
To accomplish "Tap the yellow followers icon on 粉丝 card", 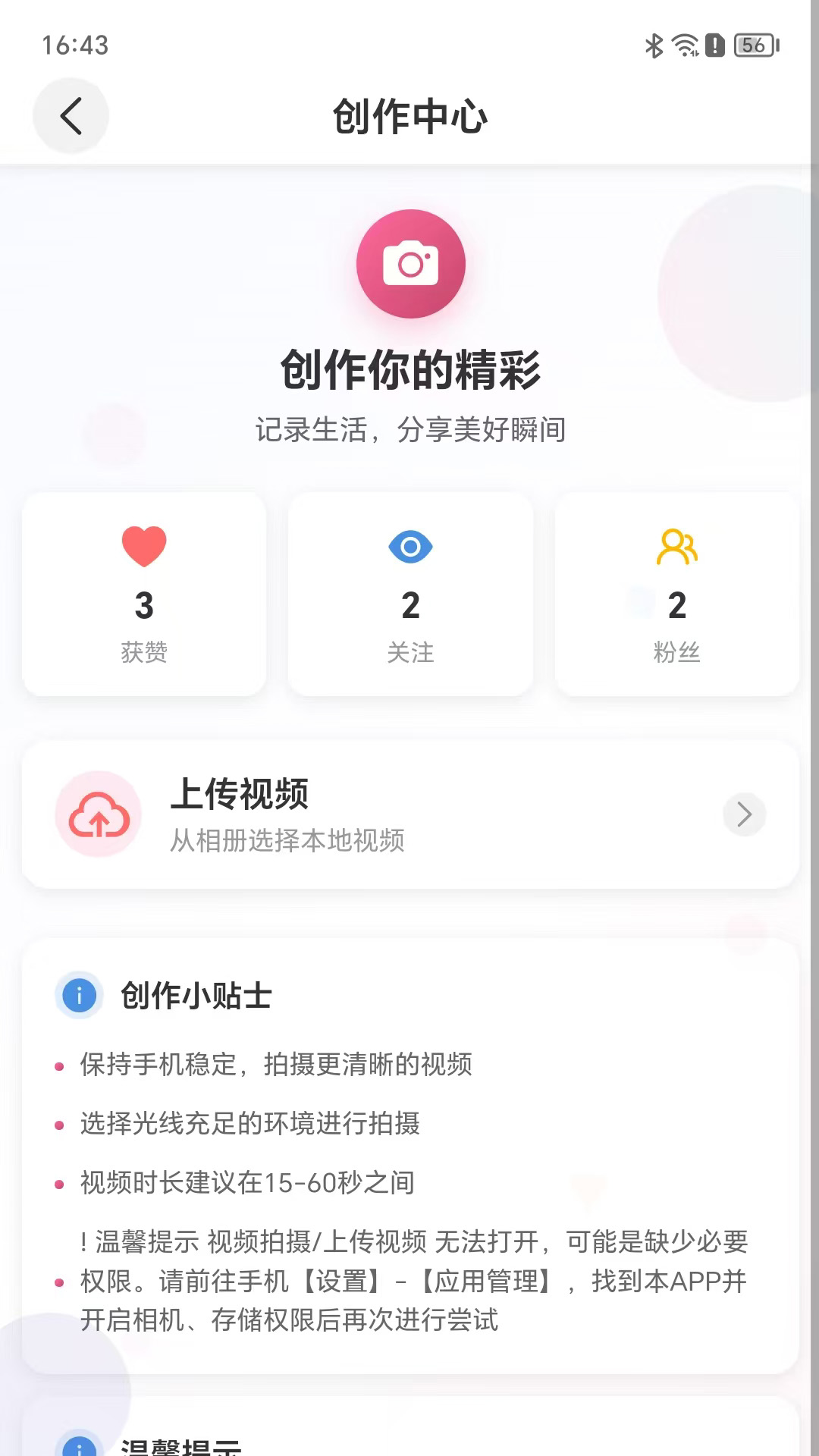I will point(677,545).
